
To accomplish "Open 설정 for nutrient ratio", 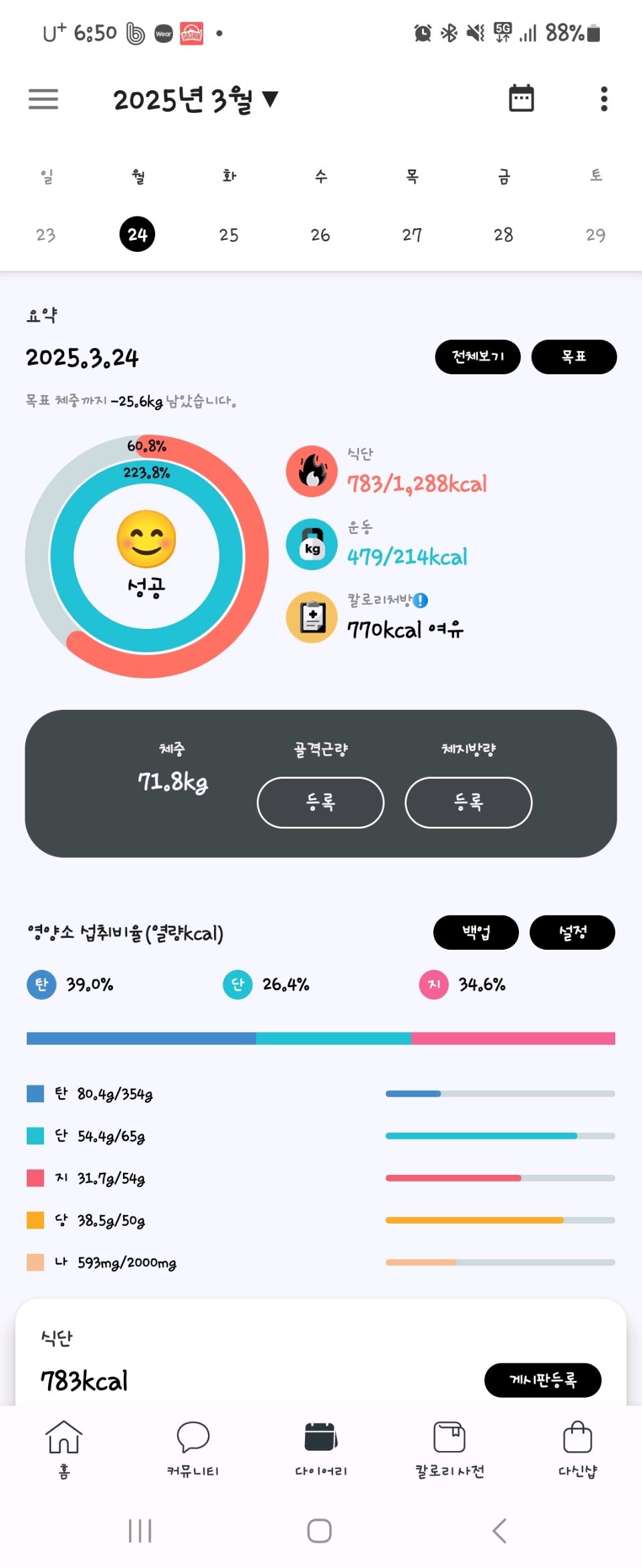I will click(572, 932).
